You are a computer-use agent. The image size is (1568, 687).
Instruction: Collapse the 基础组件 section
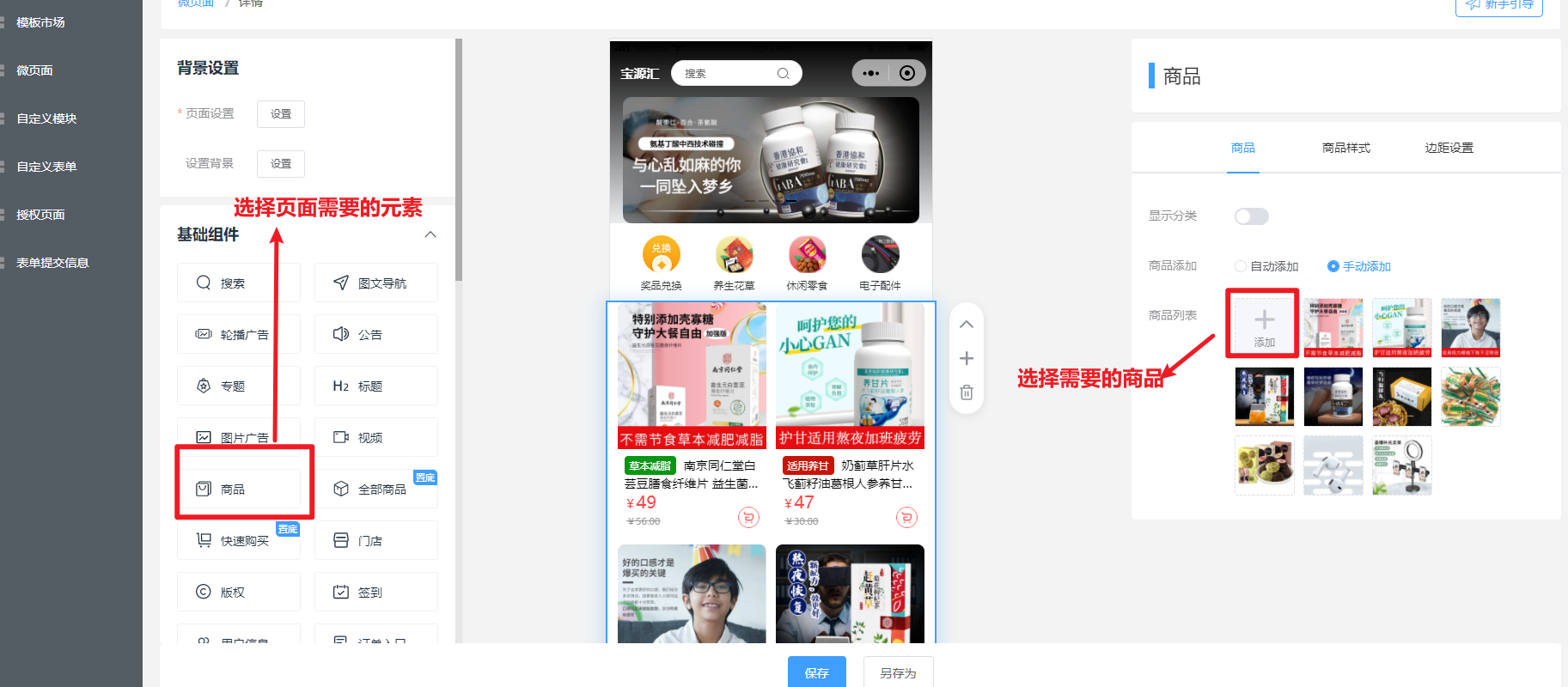tap(430, 234)
